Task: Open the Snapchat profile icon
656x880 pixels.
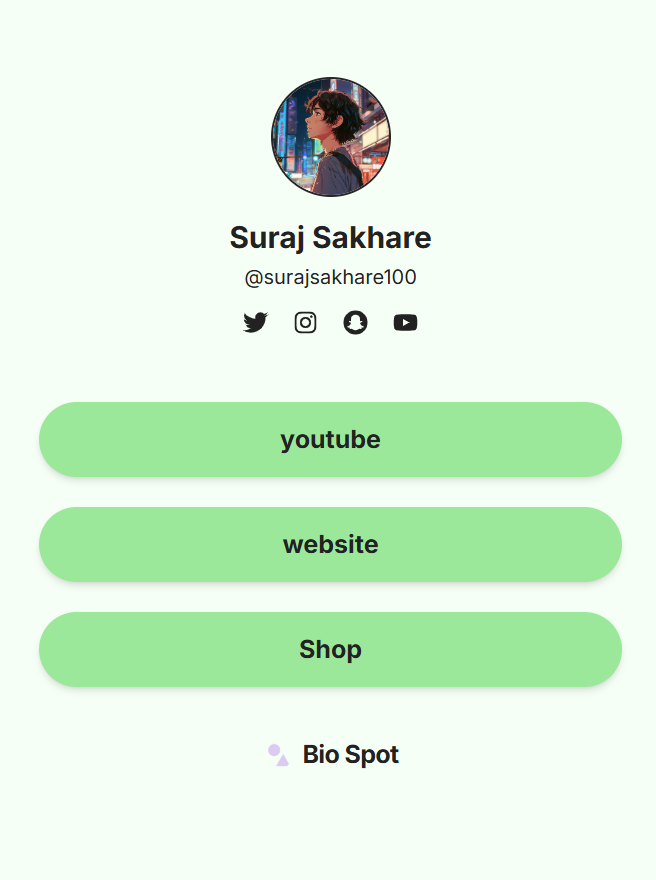Action: (355, 322)
